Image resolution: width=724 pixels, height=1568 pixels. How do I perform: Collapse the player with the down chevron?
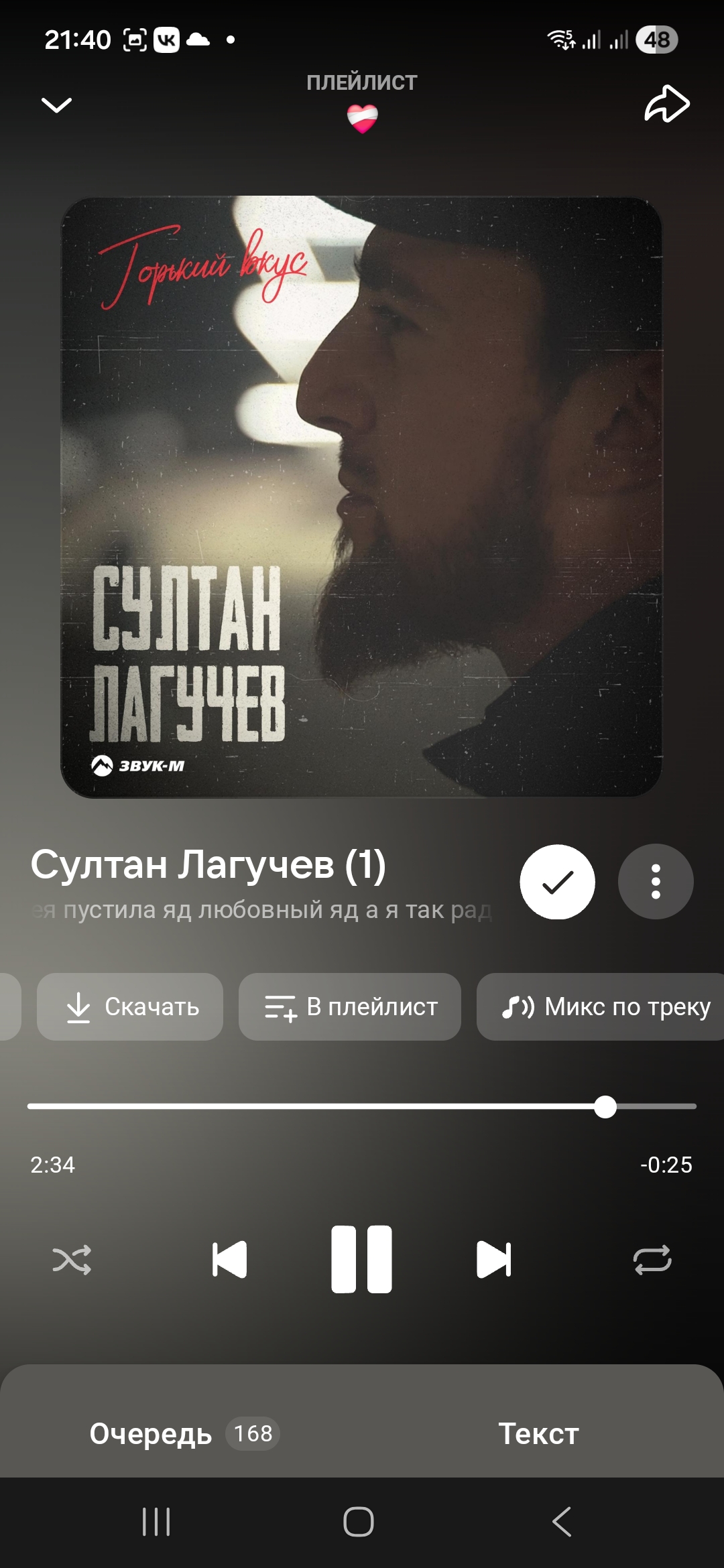56,105
